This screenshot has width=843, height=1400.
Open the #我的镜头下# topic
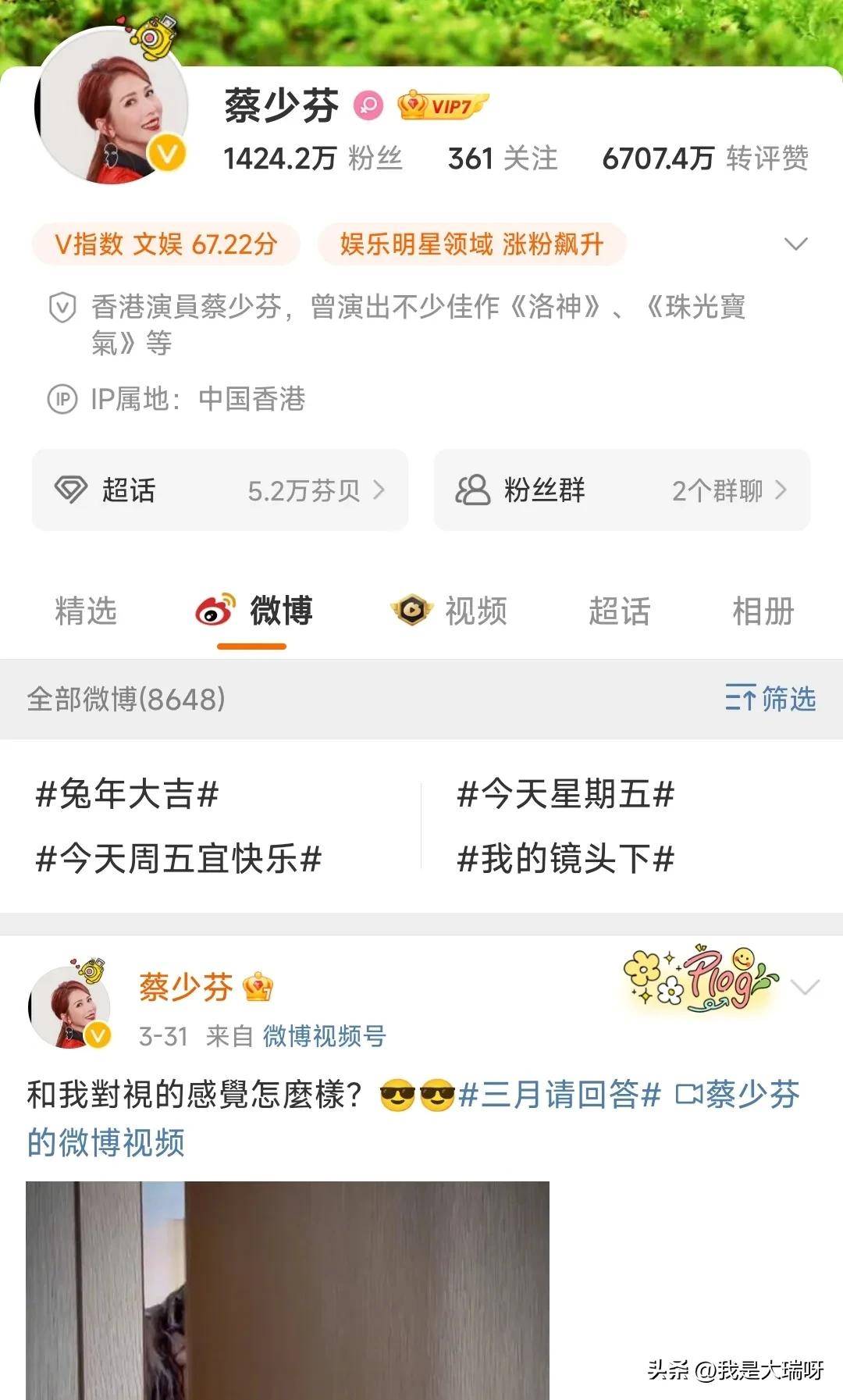pyautogui.click(x=565, y=859)
